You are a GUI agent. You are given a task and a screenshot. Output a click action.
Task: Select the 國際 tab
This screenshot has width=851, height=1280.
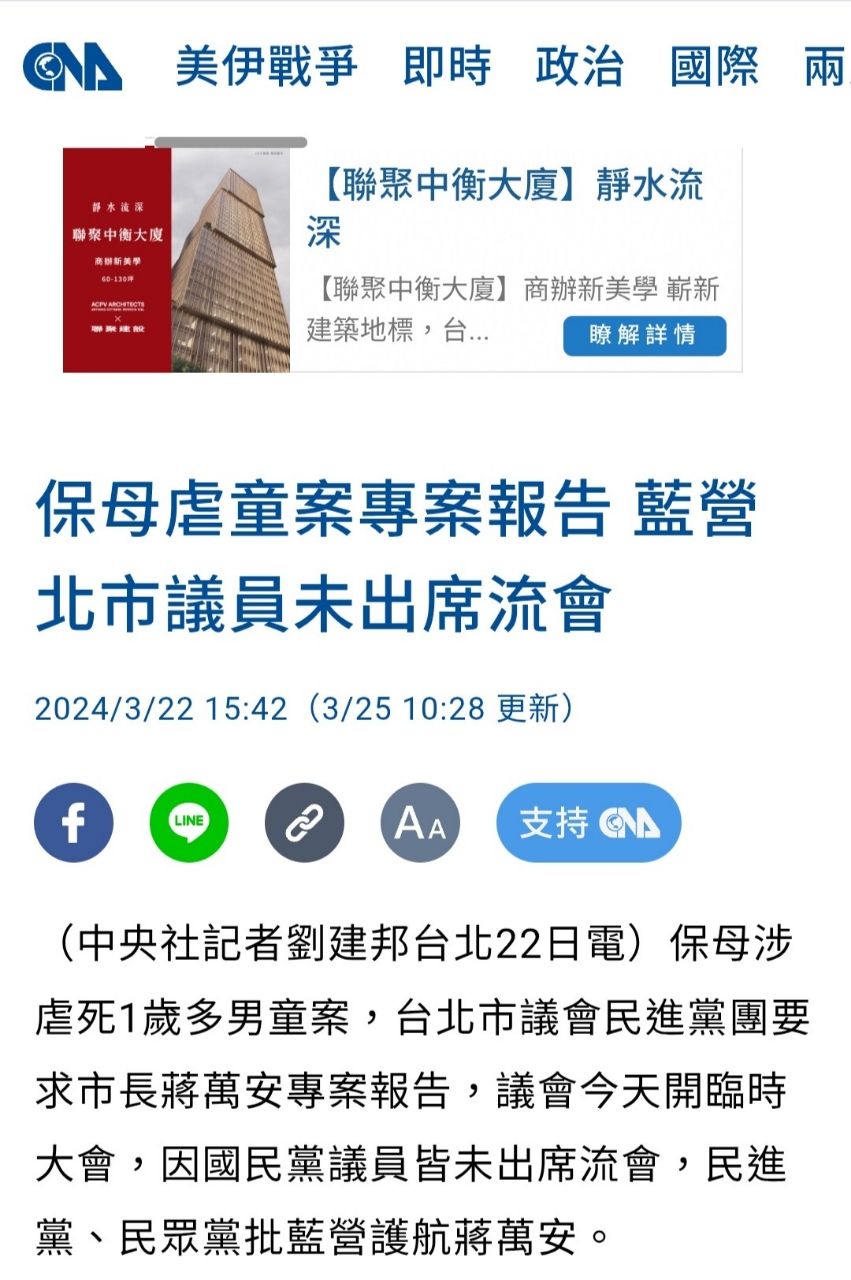click(x=714, y=67)
